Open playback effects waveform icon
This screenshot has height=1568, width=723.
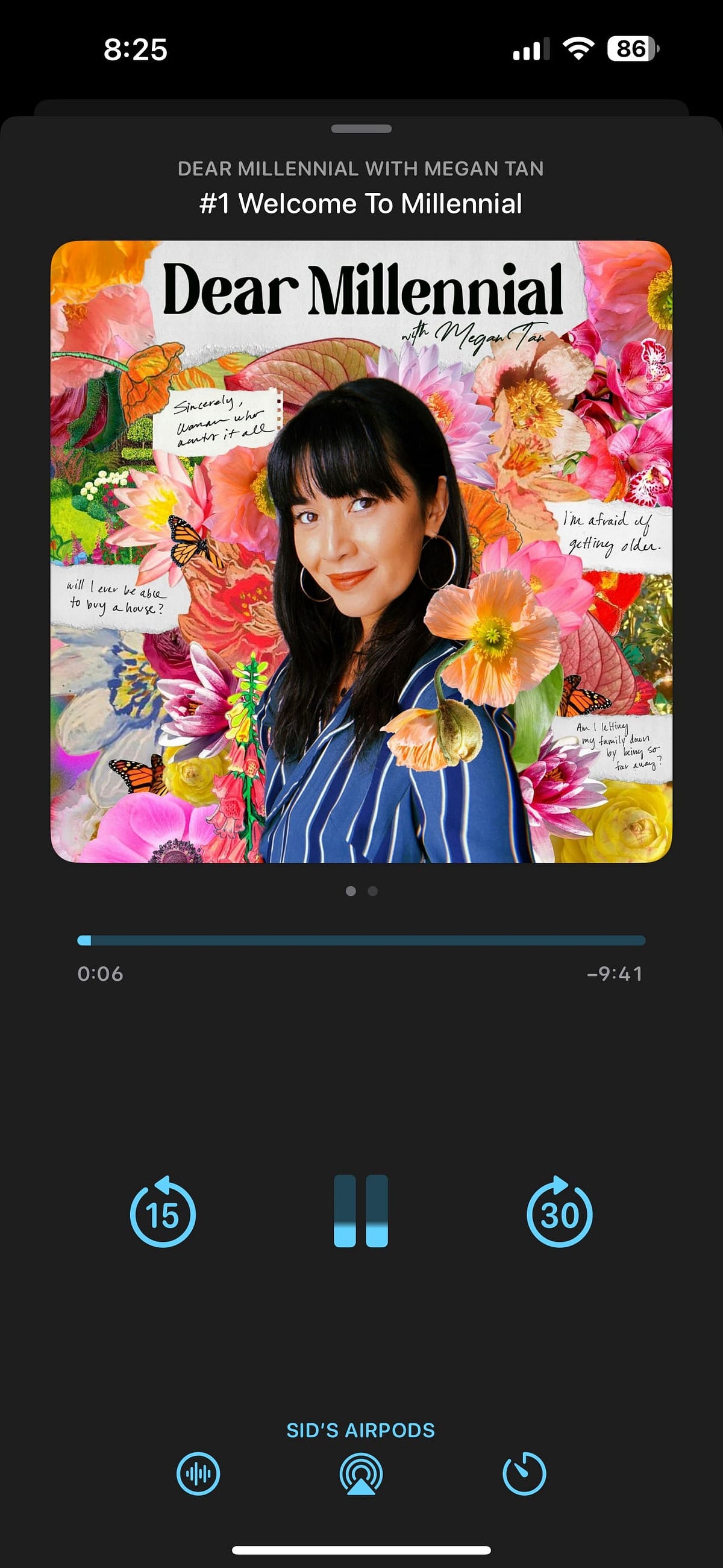(198, 1473)
